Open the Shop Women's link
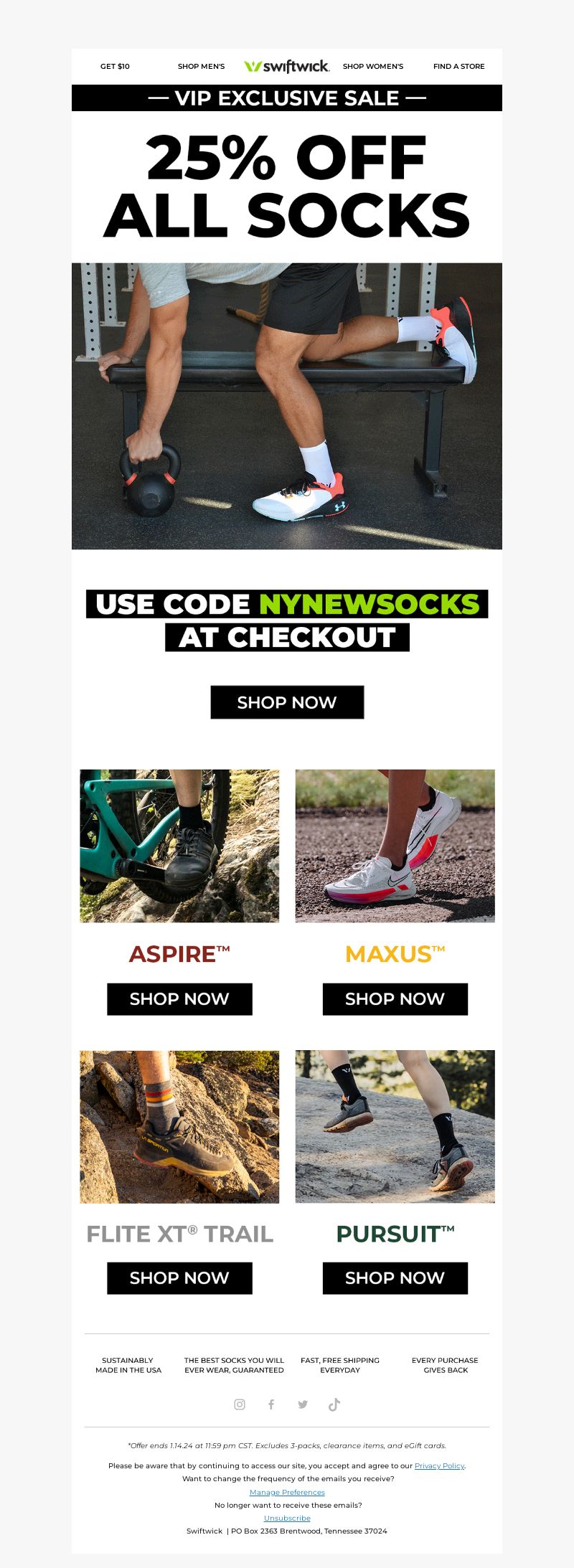This screenshot has width=574, height=1568. (372, 66)
